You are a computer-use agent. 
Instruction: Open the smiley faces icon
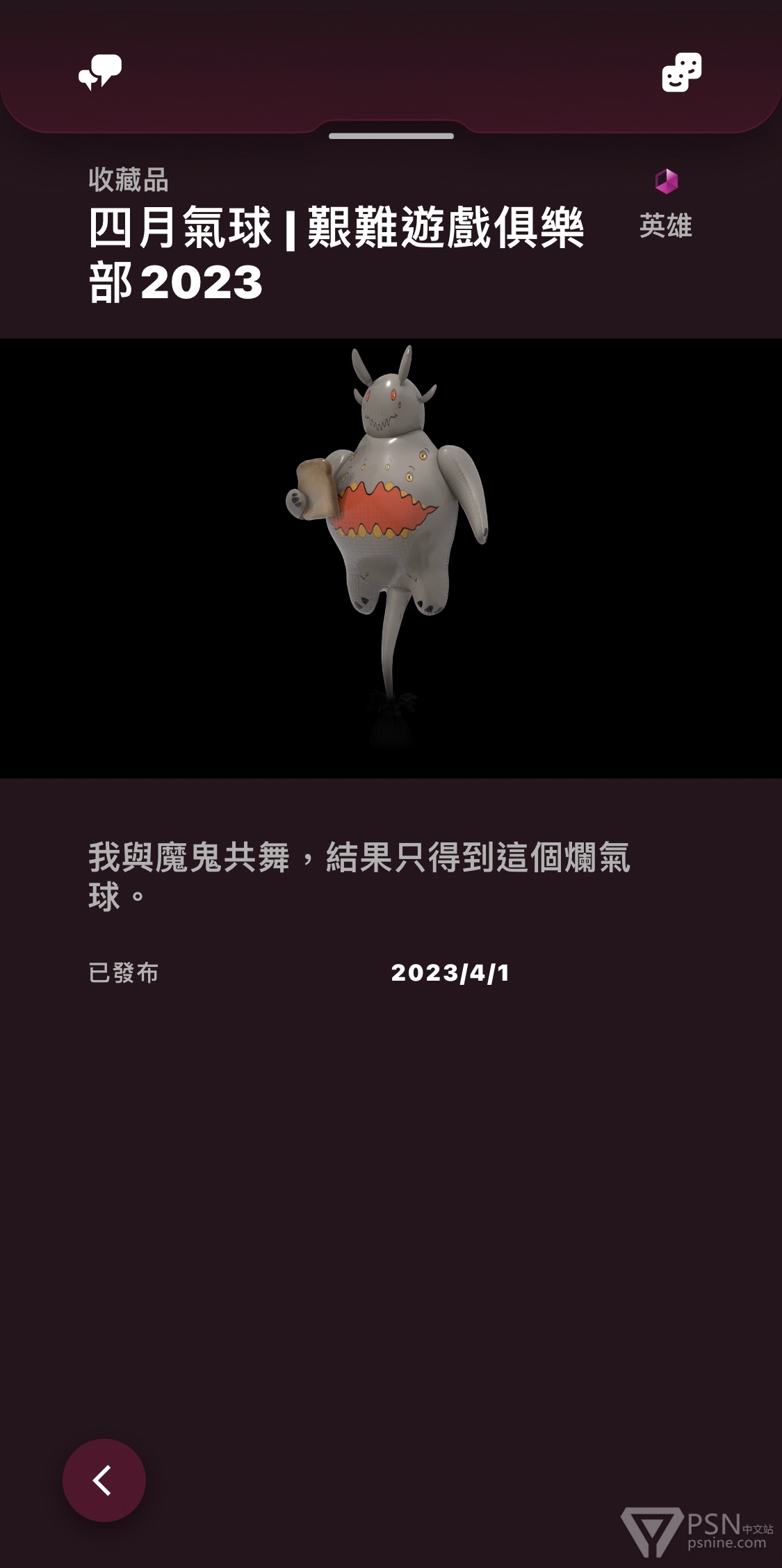[x=681, y=72]
